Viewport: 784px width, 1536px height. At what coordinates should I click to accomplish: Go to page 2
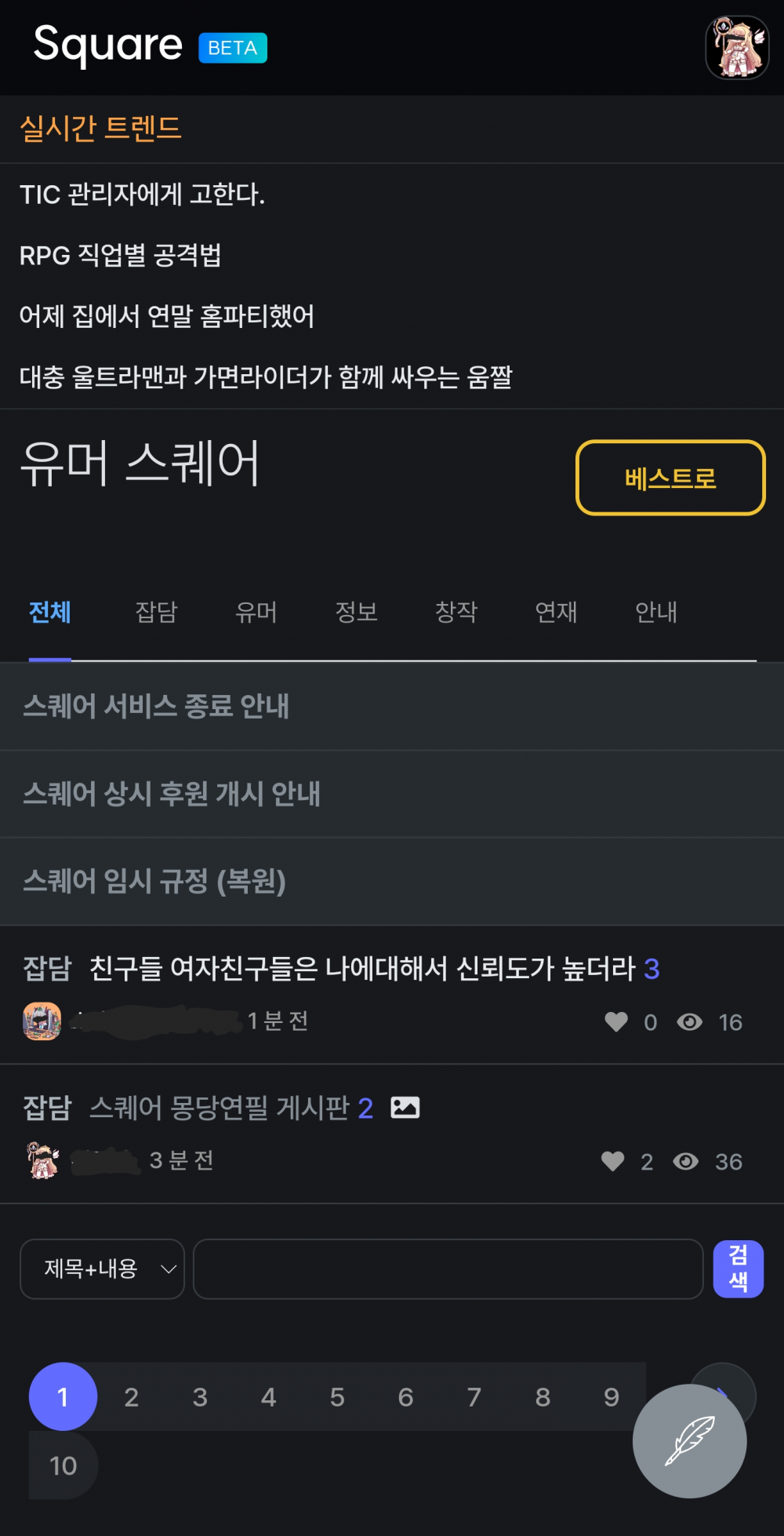132,1397
